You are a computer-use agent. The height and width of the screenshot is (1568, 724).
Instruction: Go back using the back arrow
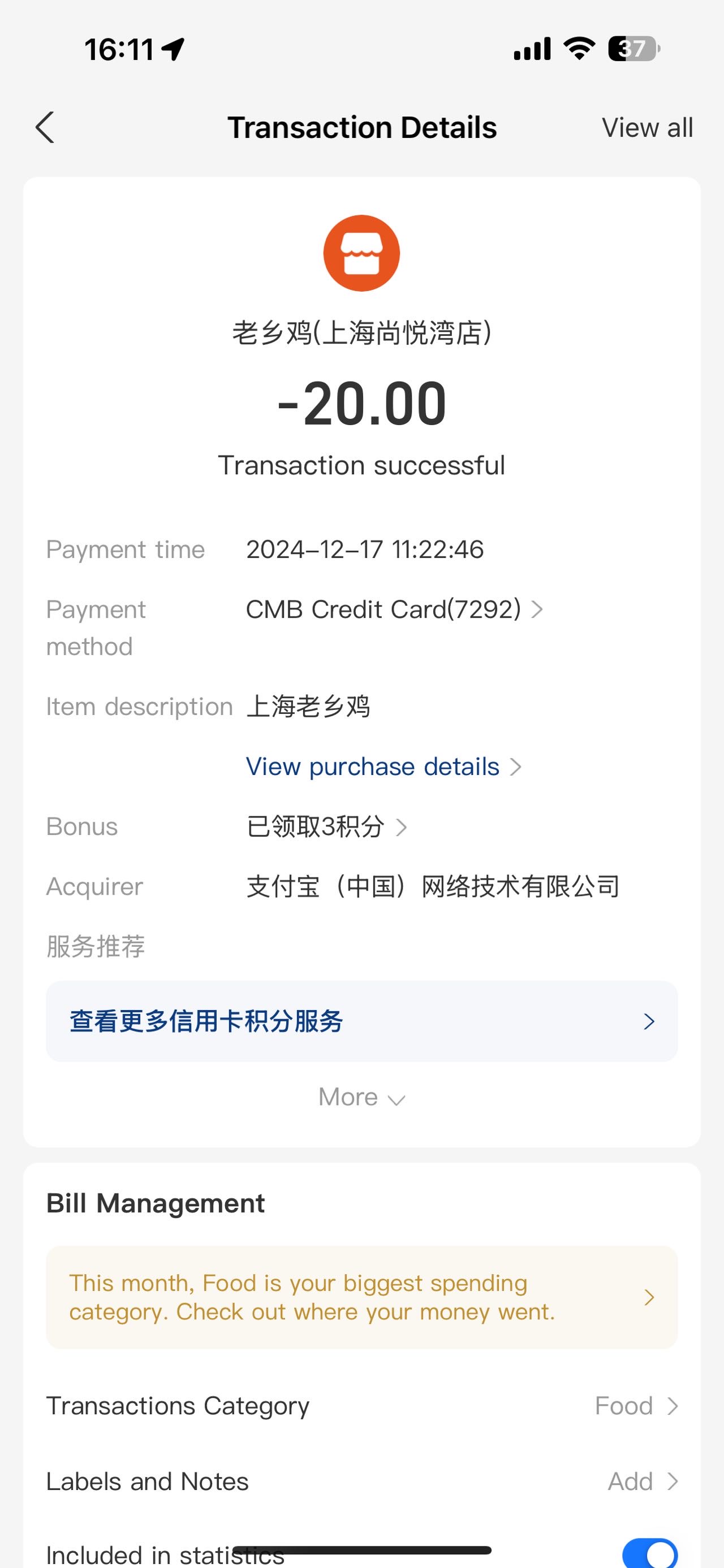45,128
